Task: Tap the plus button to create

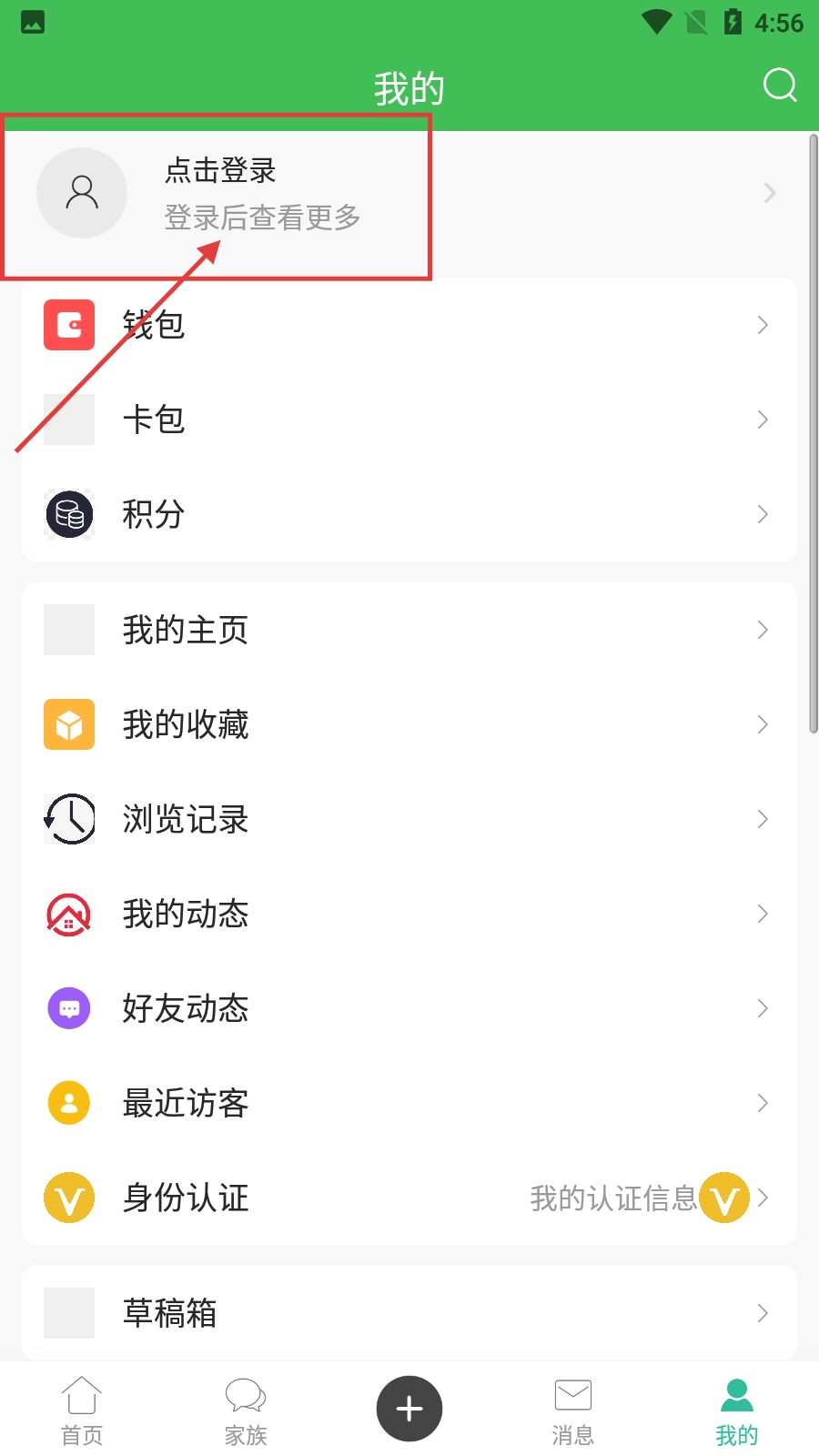Action: (x=409, y=1409)
